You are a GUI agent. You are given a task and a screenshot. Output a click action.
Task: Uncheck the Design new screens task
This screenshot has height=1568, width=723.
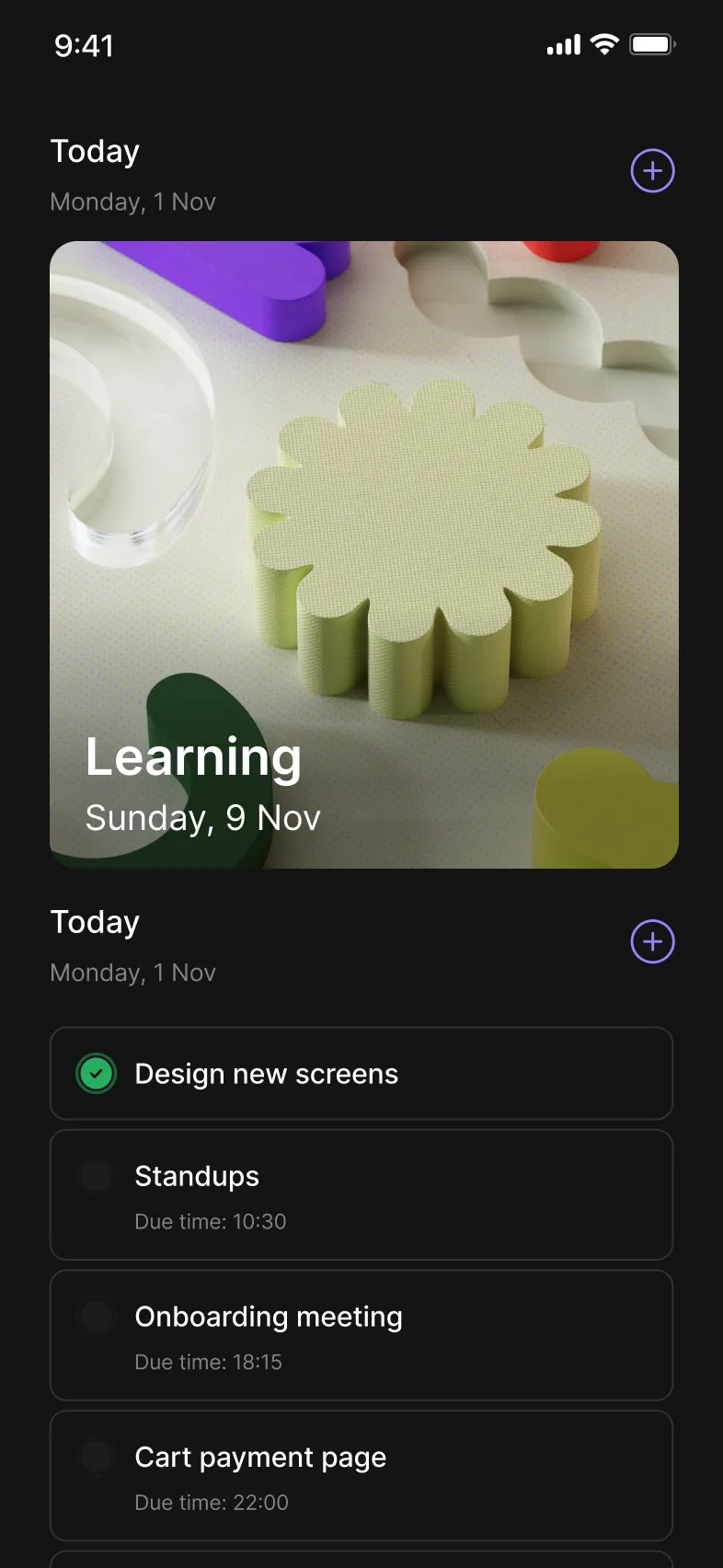pos(97,1074)
